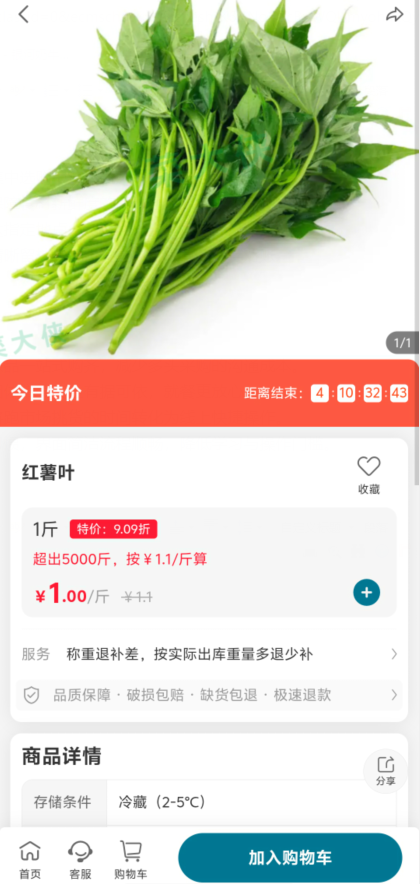Open the 品质保障 guarantee details row

(x=209, y=695)
